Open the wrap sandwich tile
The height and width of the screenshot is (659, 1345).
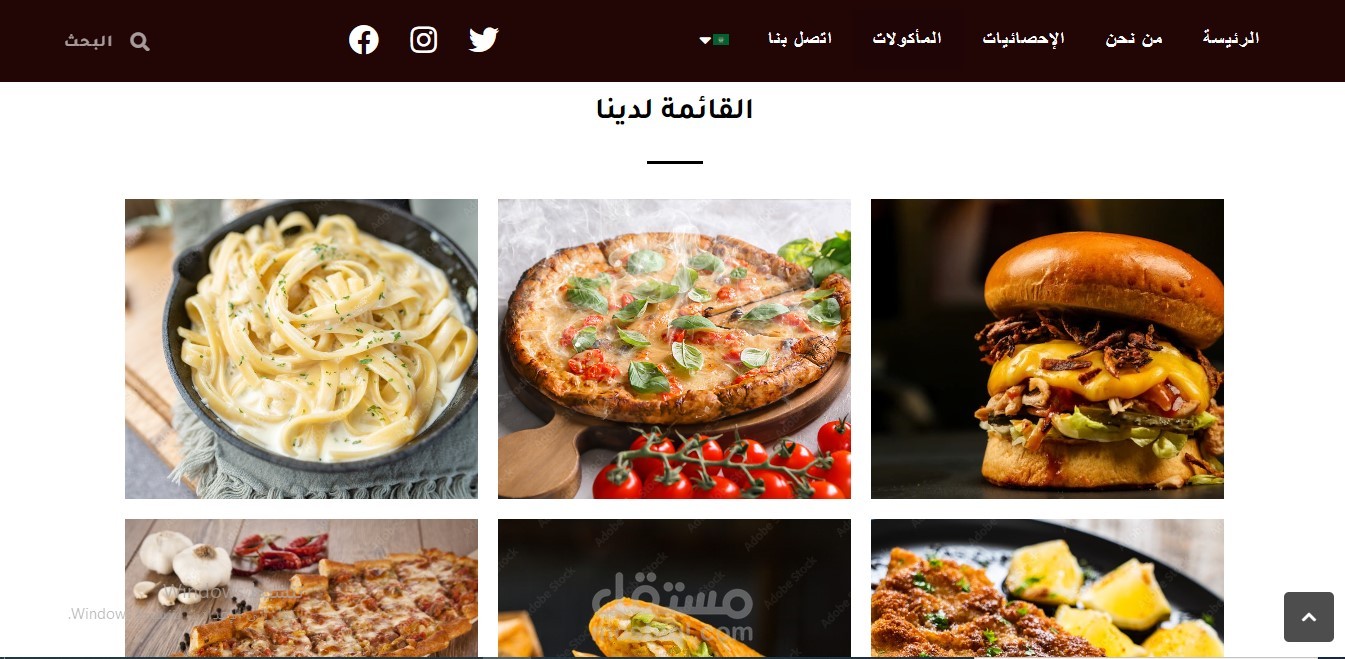(x=674, y=587)
